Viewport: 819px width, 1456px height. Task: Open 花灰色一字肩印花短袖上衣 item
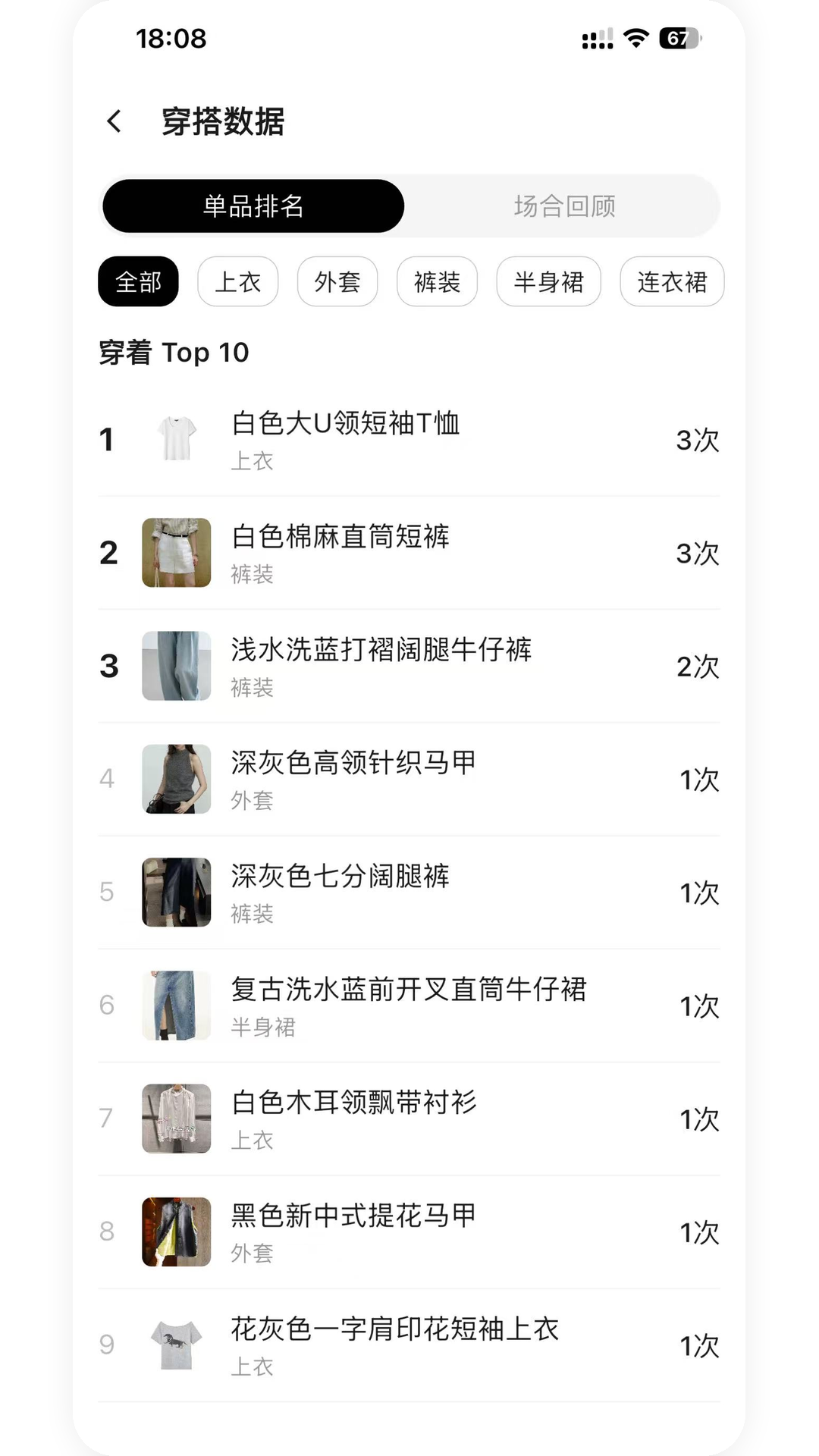409,1345
